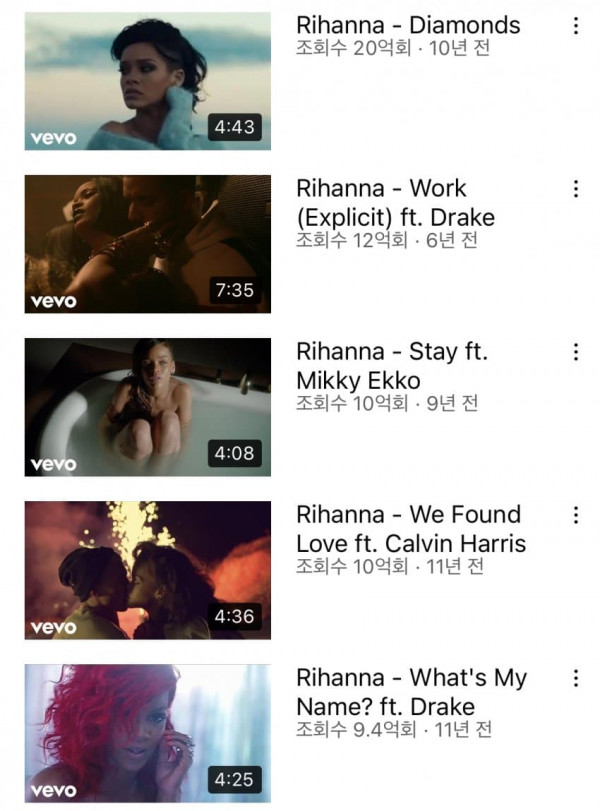Play Rihanna - Work (Explicit) ft. Drake

coord(147,244)
